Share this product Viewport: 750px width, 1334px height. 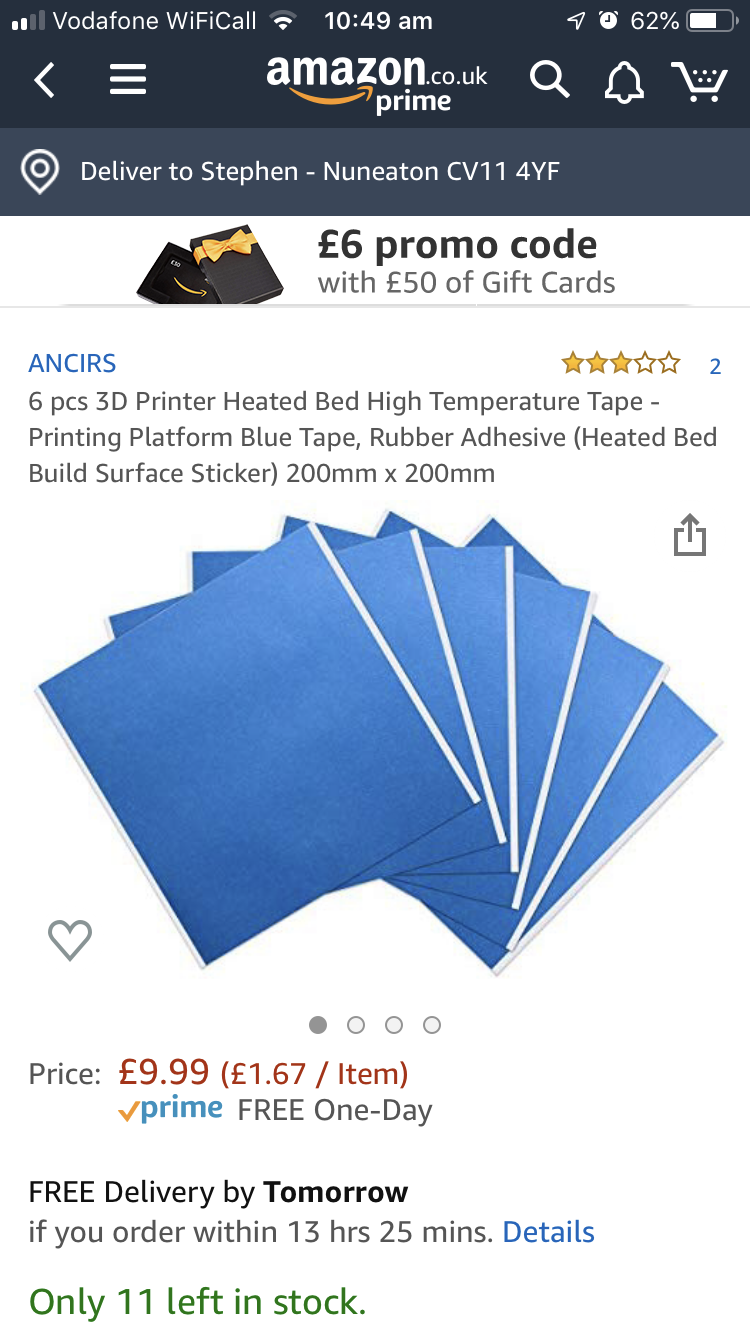click(x=690, y=535)
